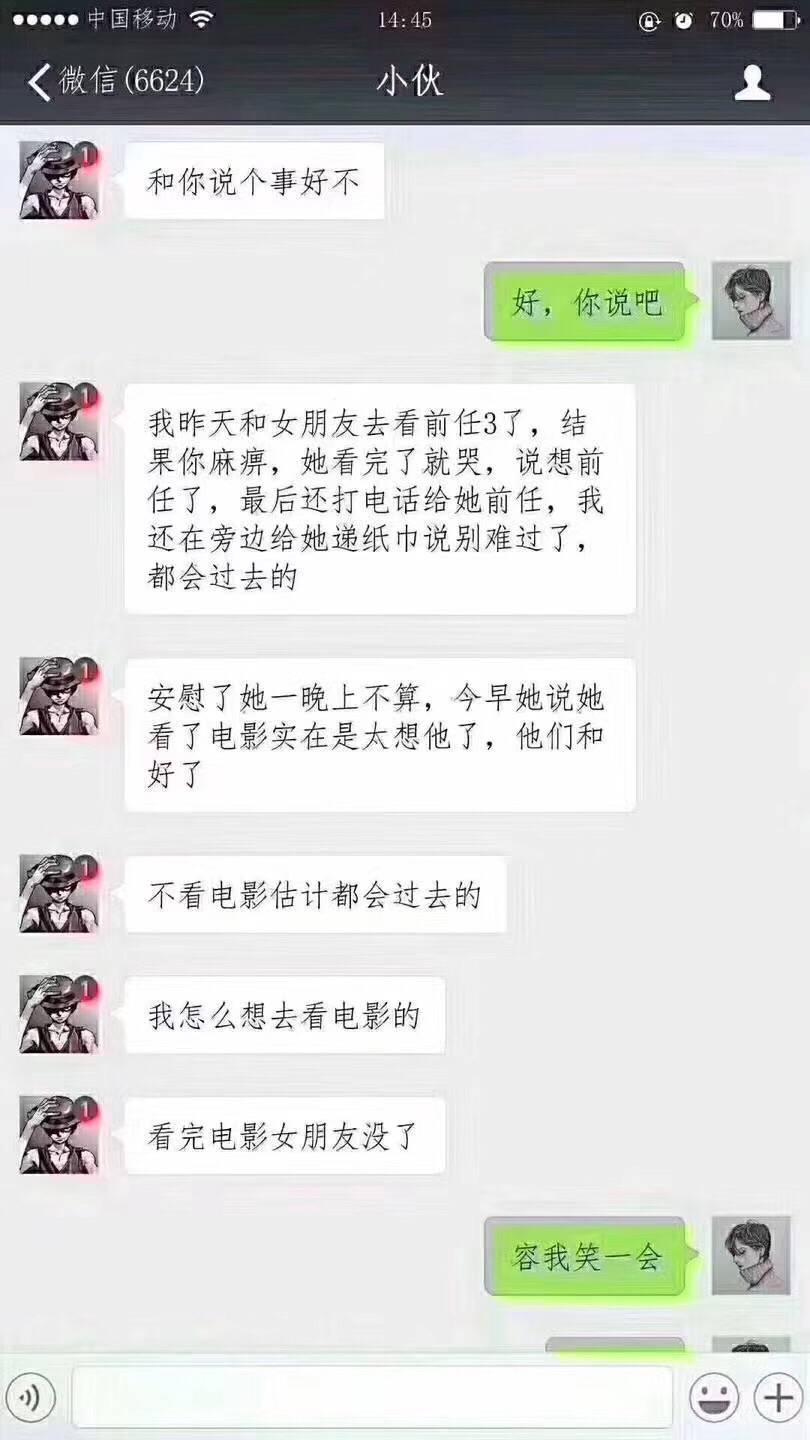
Task: Open sender's avatar beside 和你说个事好不
Action: tap(59, 180)
